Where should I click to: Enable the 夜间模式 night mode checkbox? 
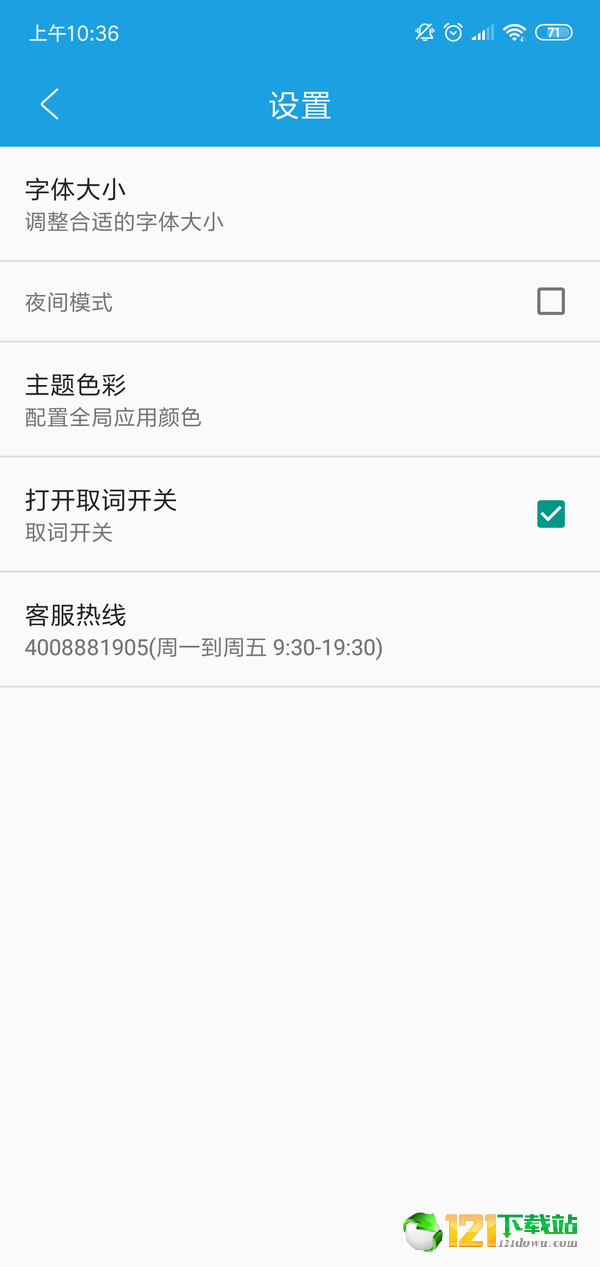click(x=551, y=301)
